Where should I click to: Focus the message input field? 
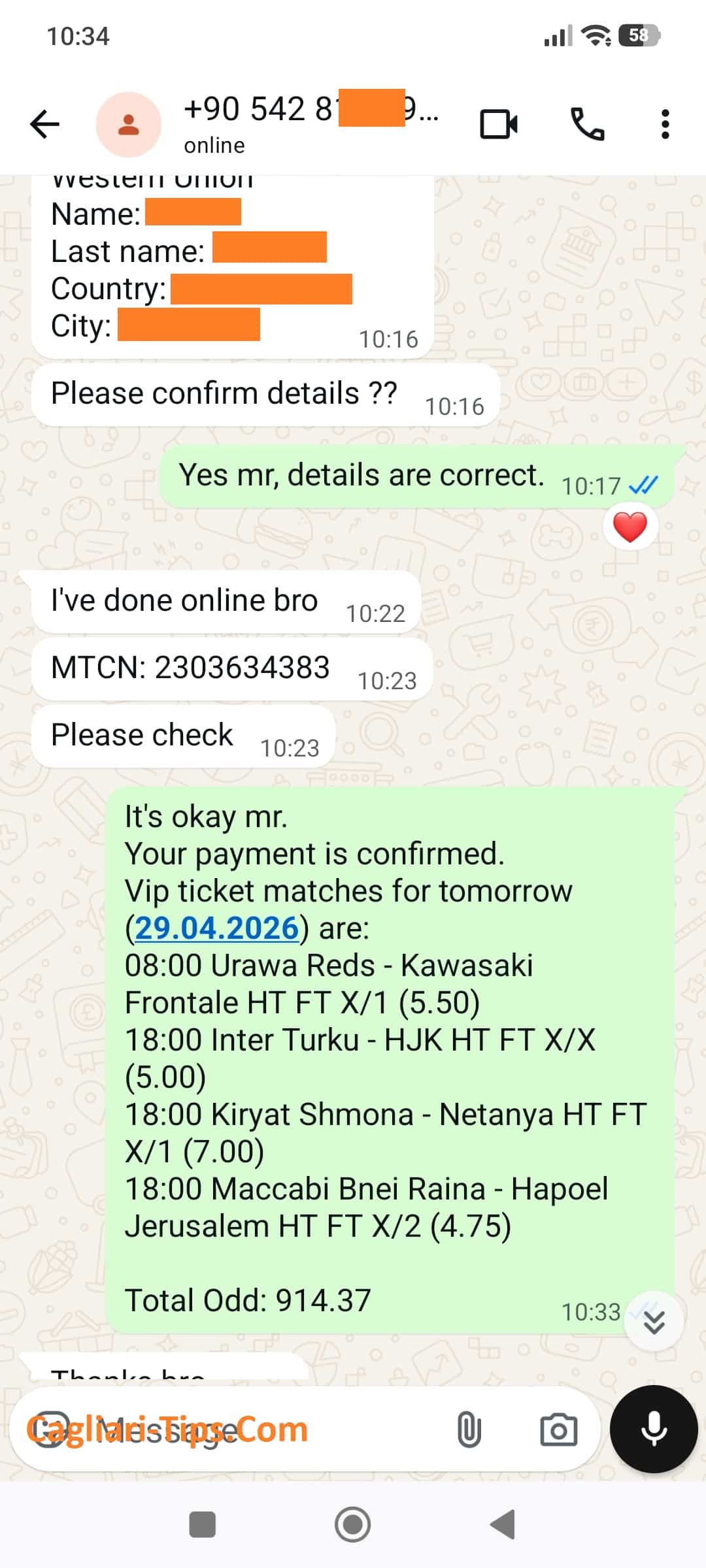pos(261,1430)
